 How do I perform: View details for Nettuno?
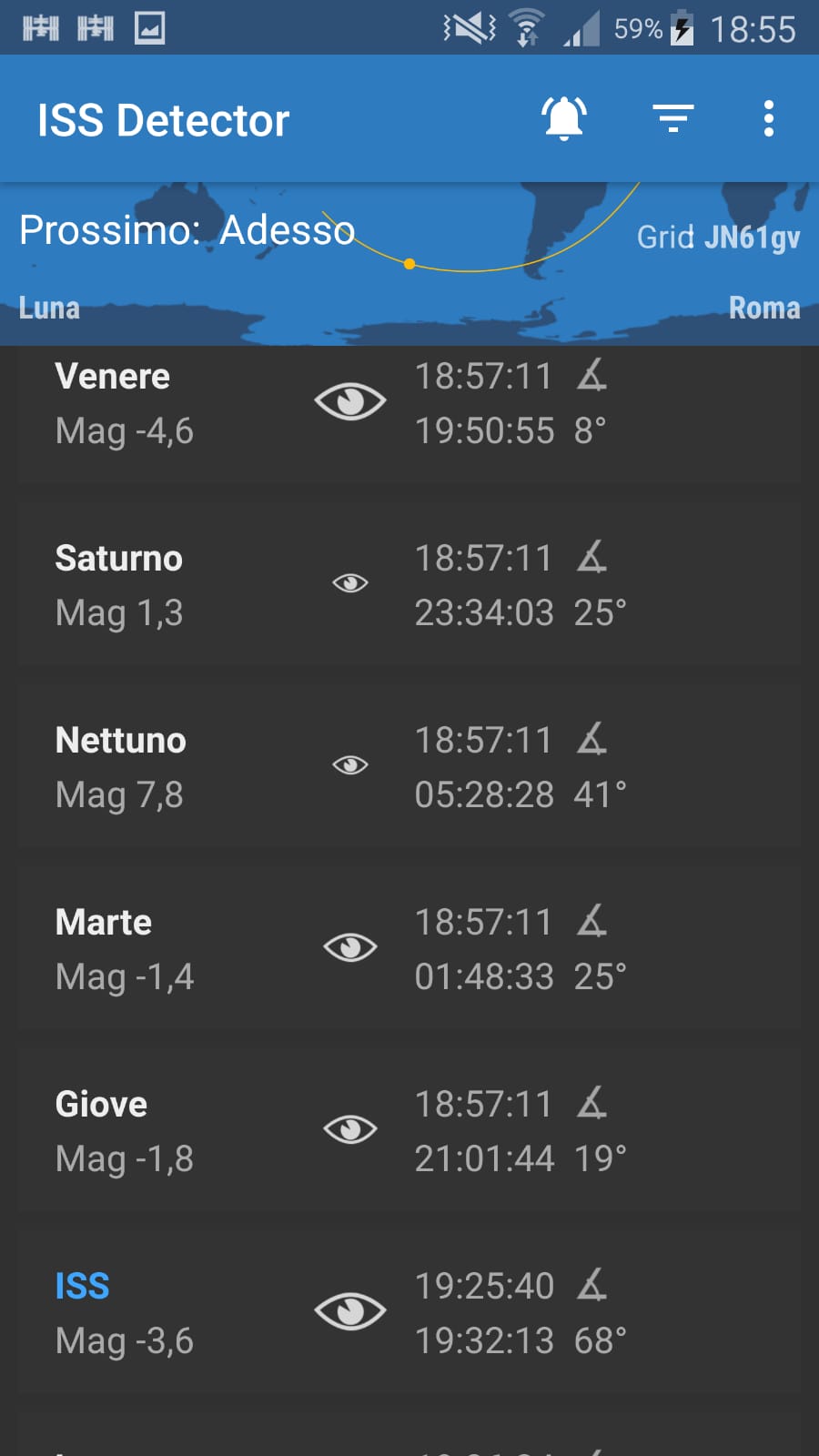[x=409, y=765]
